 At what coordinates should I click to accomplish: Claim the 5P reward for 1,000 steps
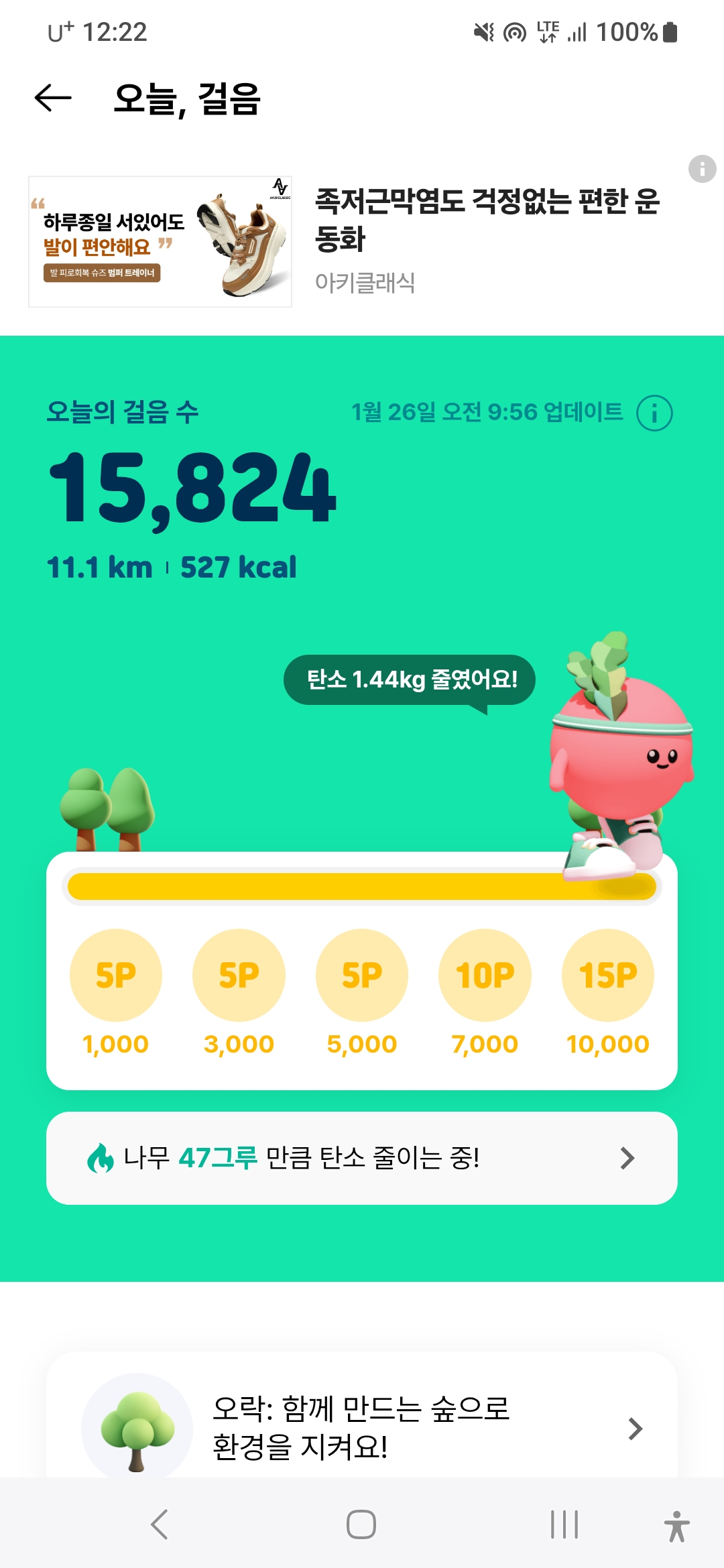tap(116, 975)
